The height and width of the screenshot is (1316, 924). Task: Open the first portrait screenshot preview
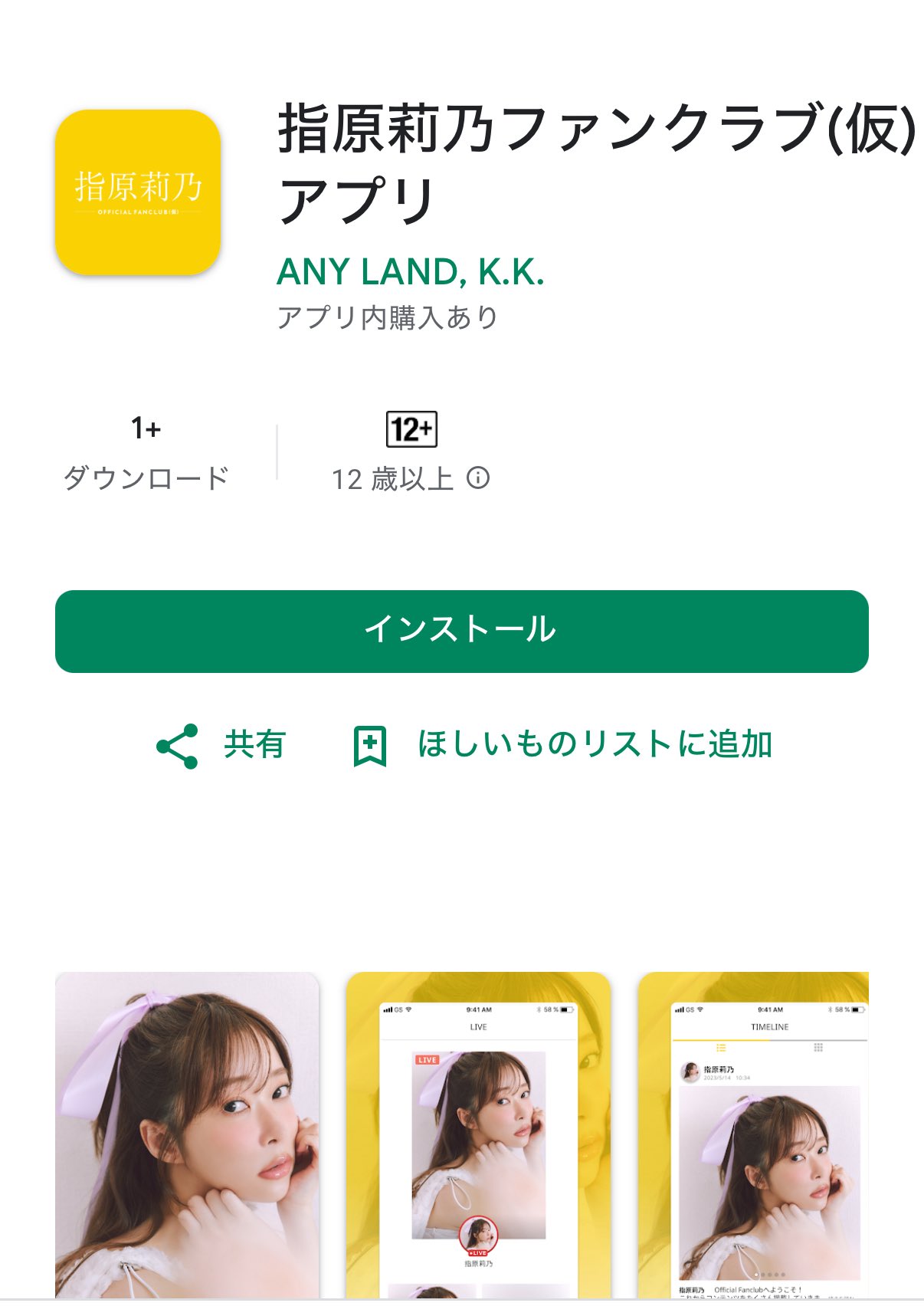(187, 1134)
